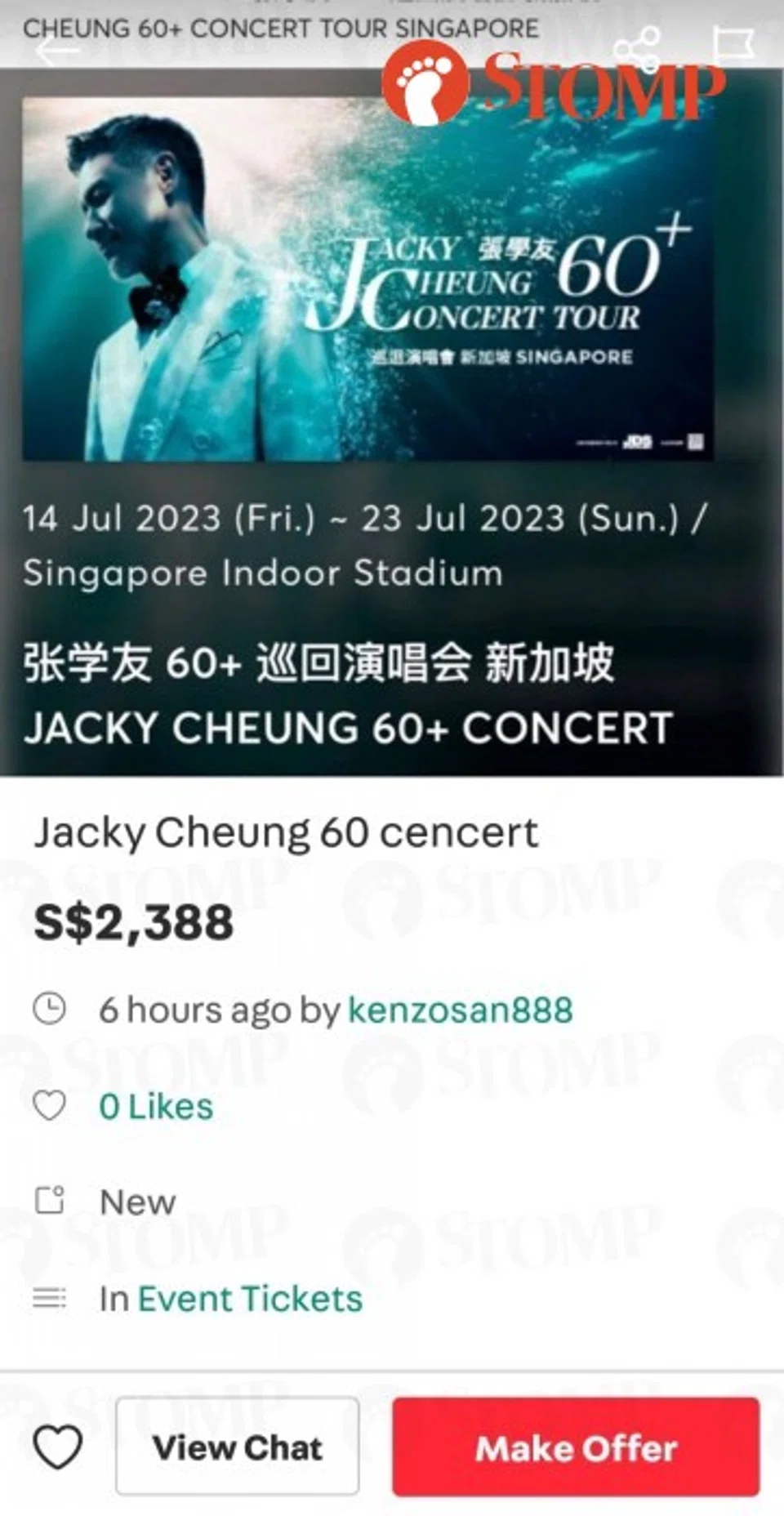784x1516 pixels.
Task: Share this concert listing
Action: (x=638, y=49)
